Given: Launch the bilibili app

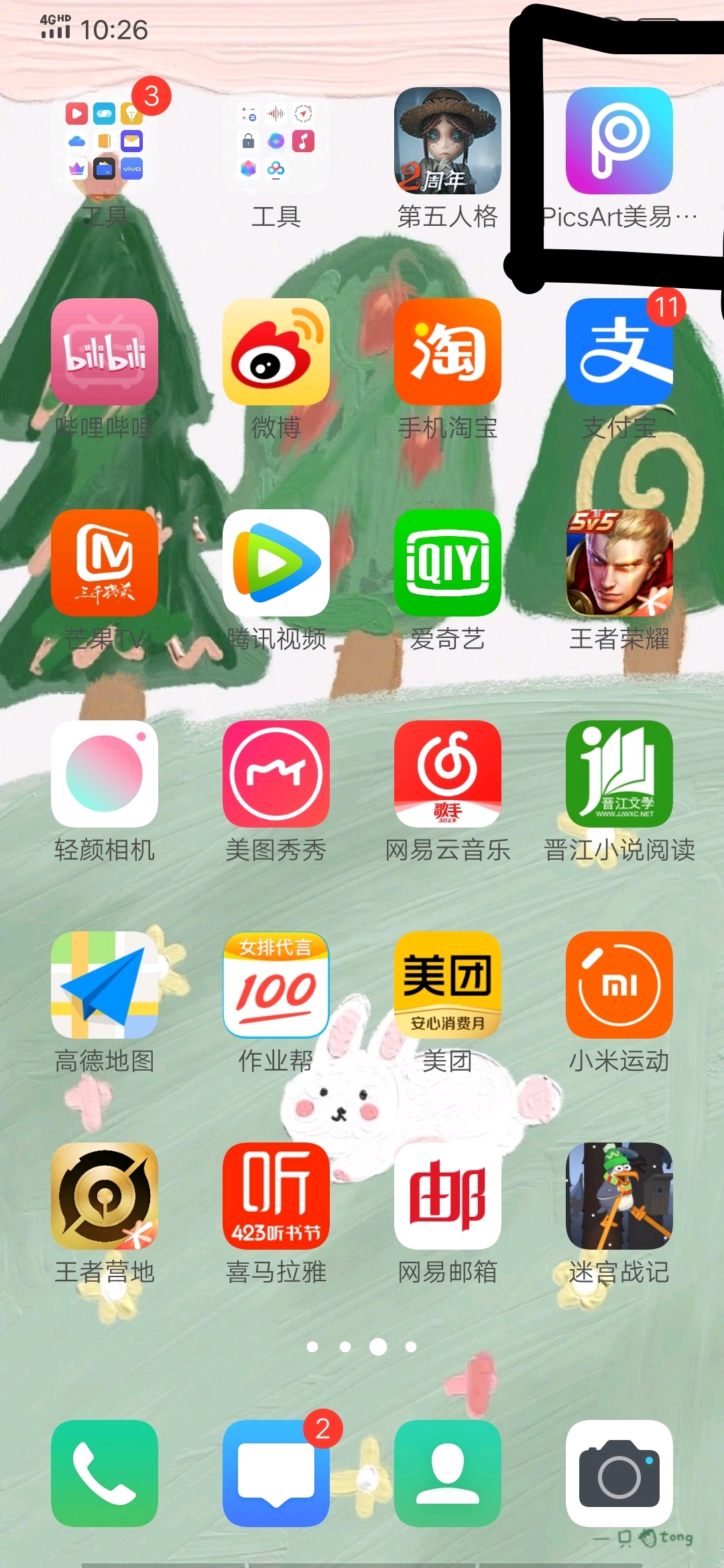Looking at the screenshot, I should pyautogui.click(x=105, y=352).
